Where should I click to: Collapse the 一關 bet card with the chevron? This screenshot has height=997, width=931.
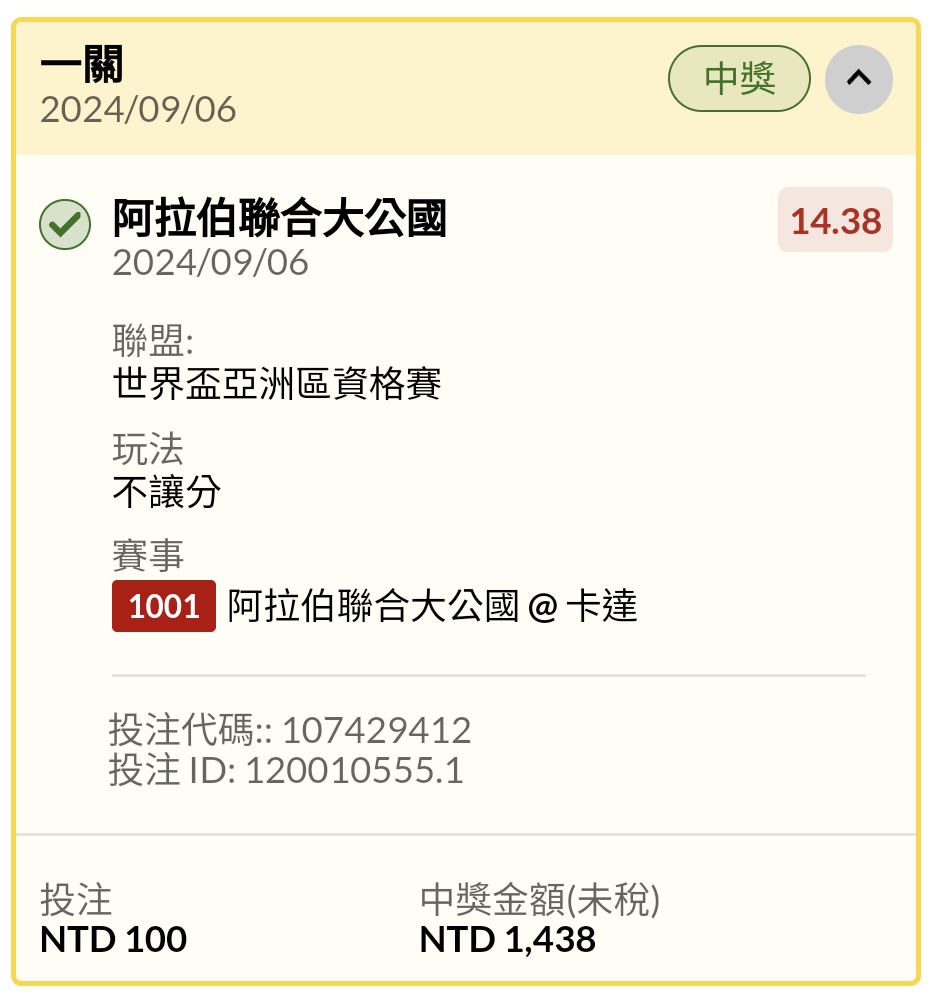[858, 79]
